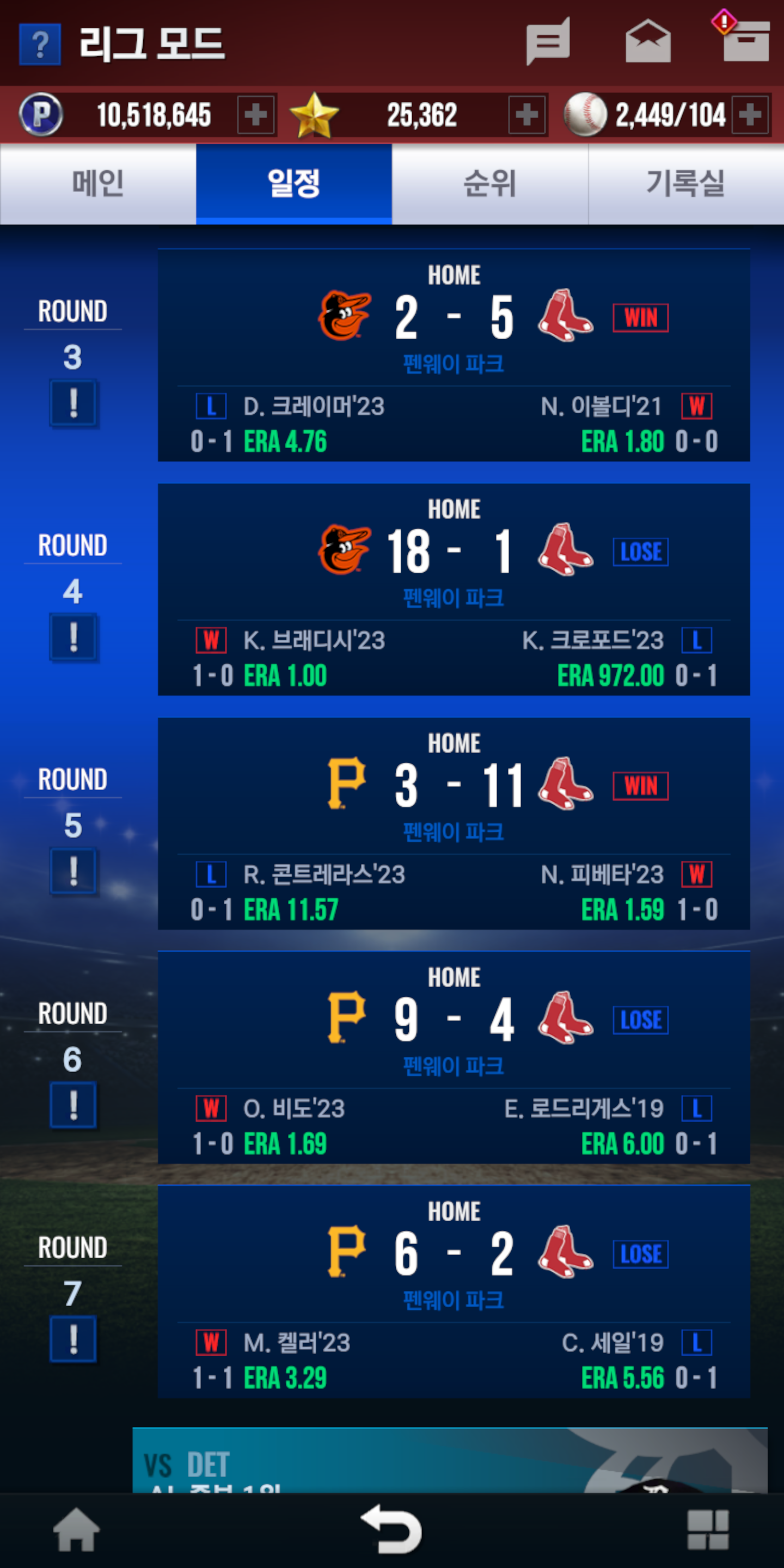Image resolution: width=784 pixels, height=1568 pixels.
Task: View Round 6 details exclamation button
Action: pos(73,1105)
